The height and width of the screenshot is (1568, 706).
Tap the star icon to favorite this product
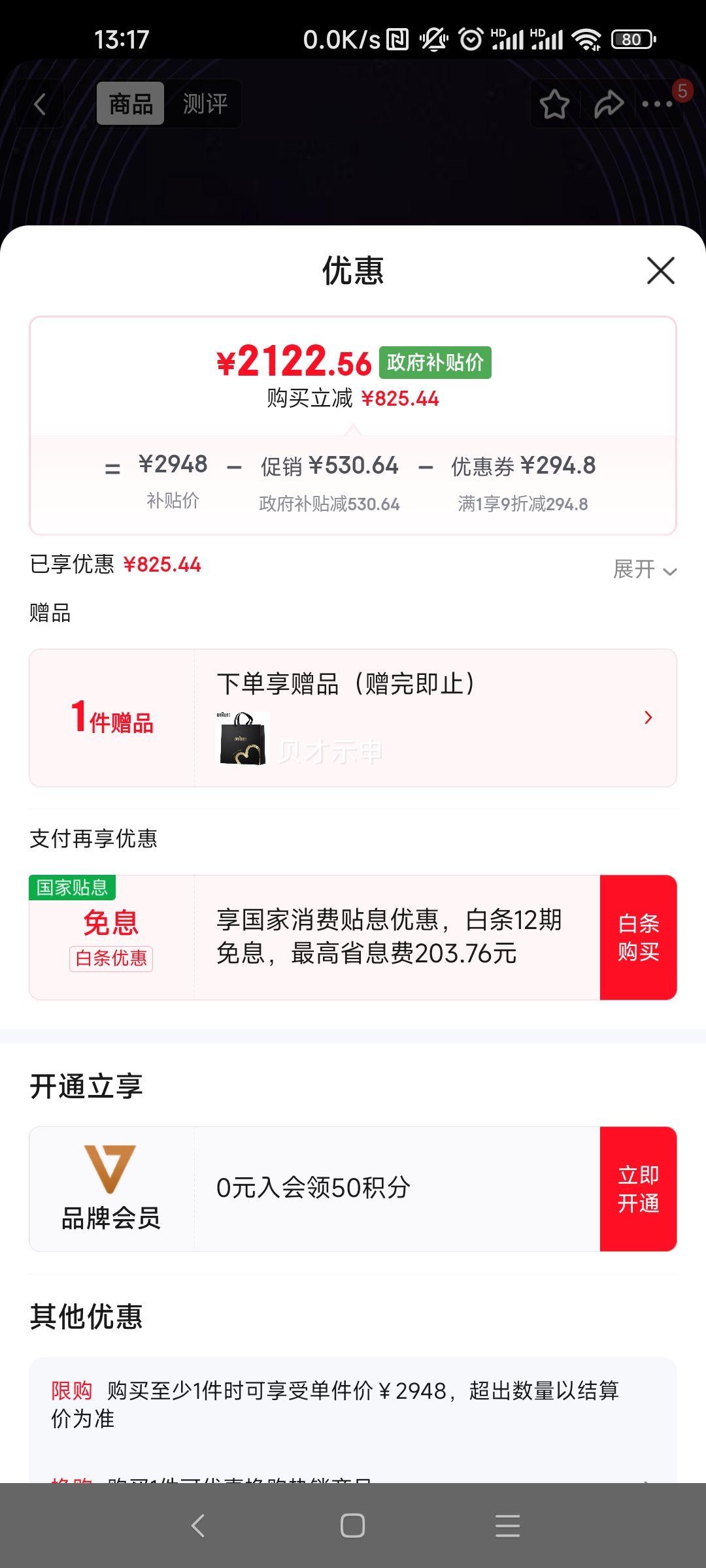(553, 103)
